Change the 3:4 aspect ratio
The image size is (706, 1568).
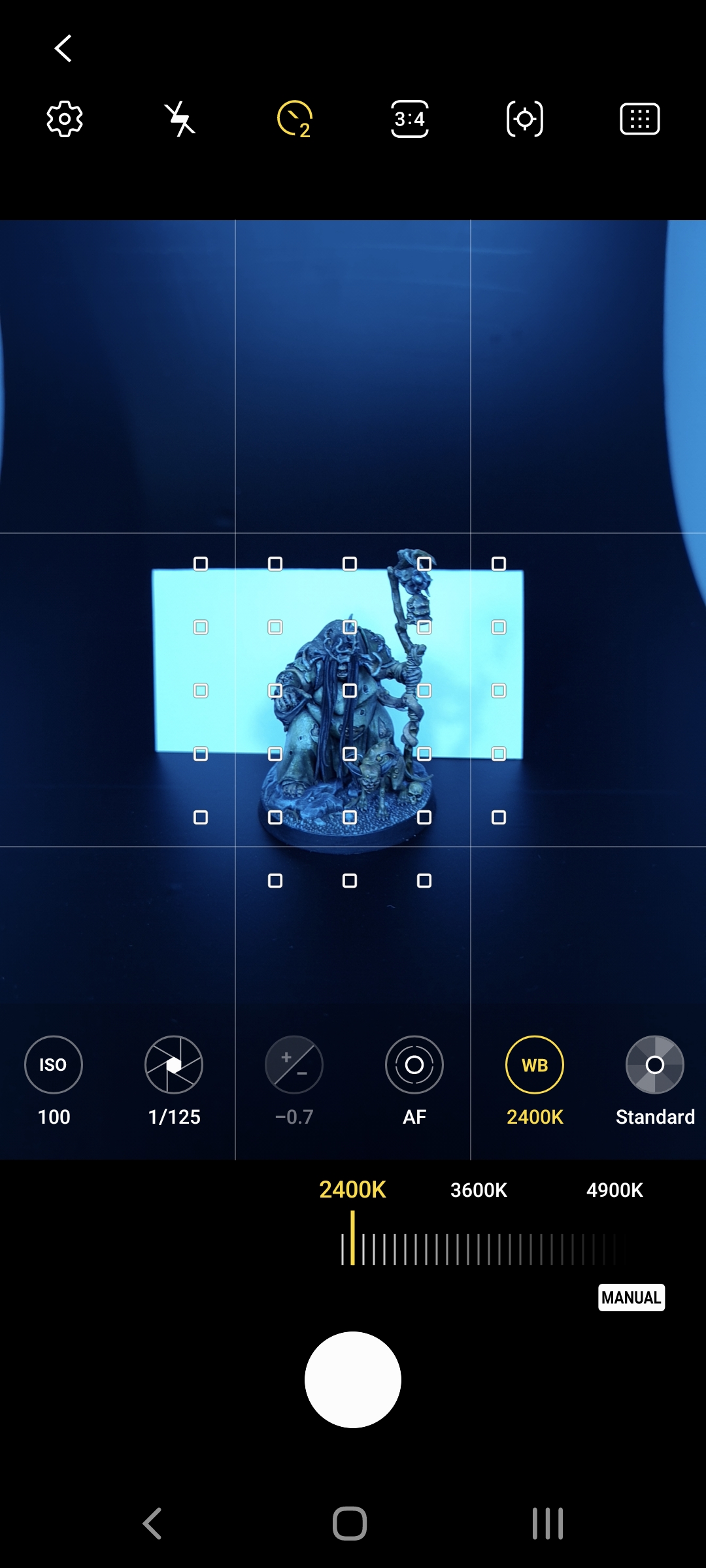410,119
